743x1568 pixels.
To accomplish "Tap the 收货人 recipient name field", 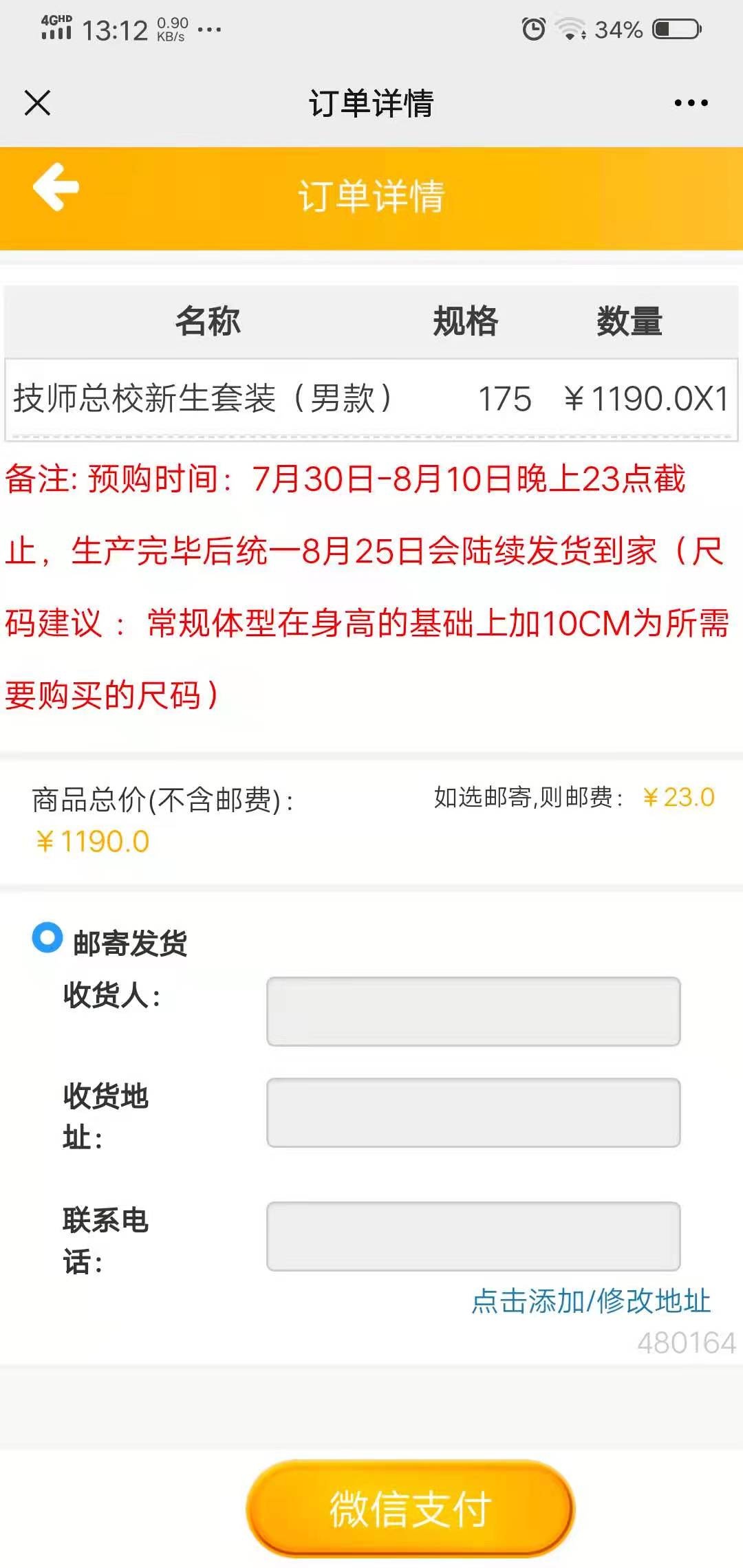I will pyautogui.click(x=473, y=1012).
